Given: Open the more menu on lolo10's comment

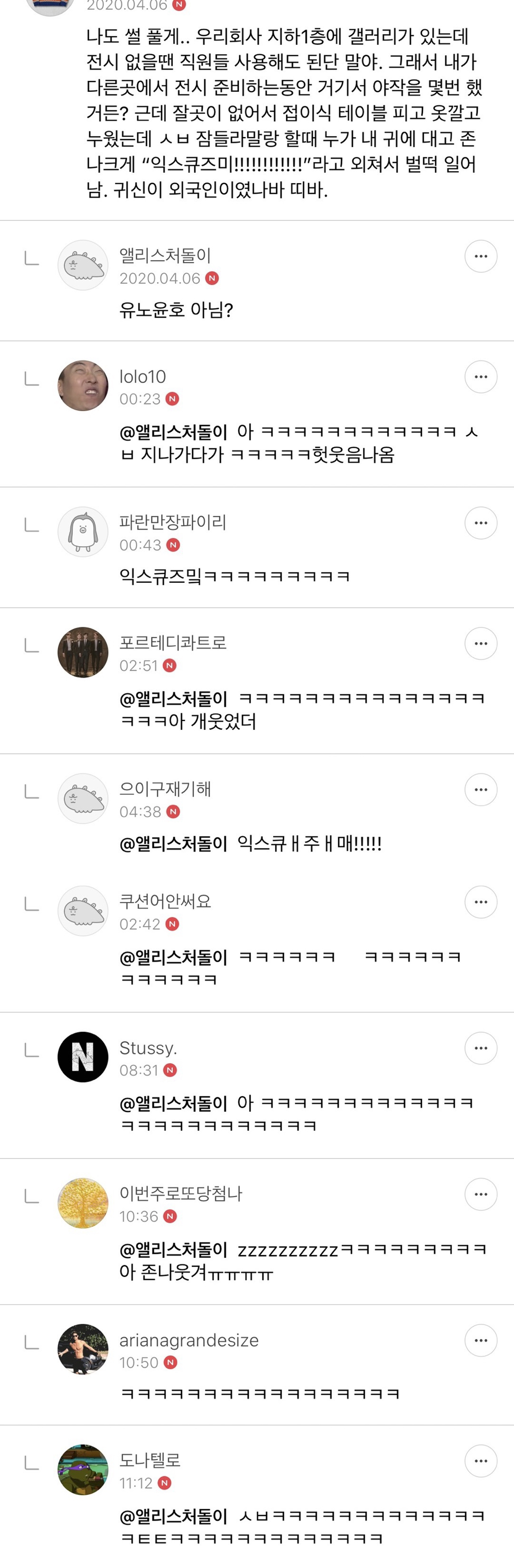Looking at the screenshot, I should pos(480,377).
